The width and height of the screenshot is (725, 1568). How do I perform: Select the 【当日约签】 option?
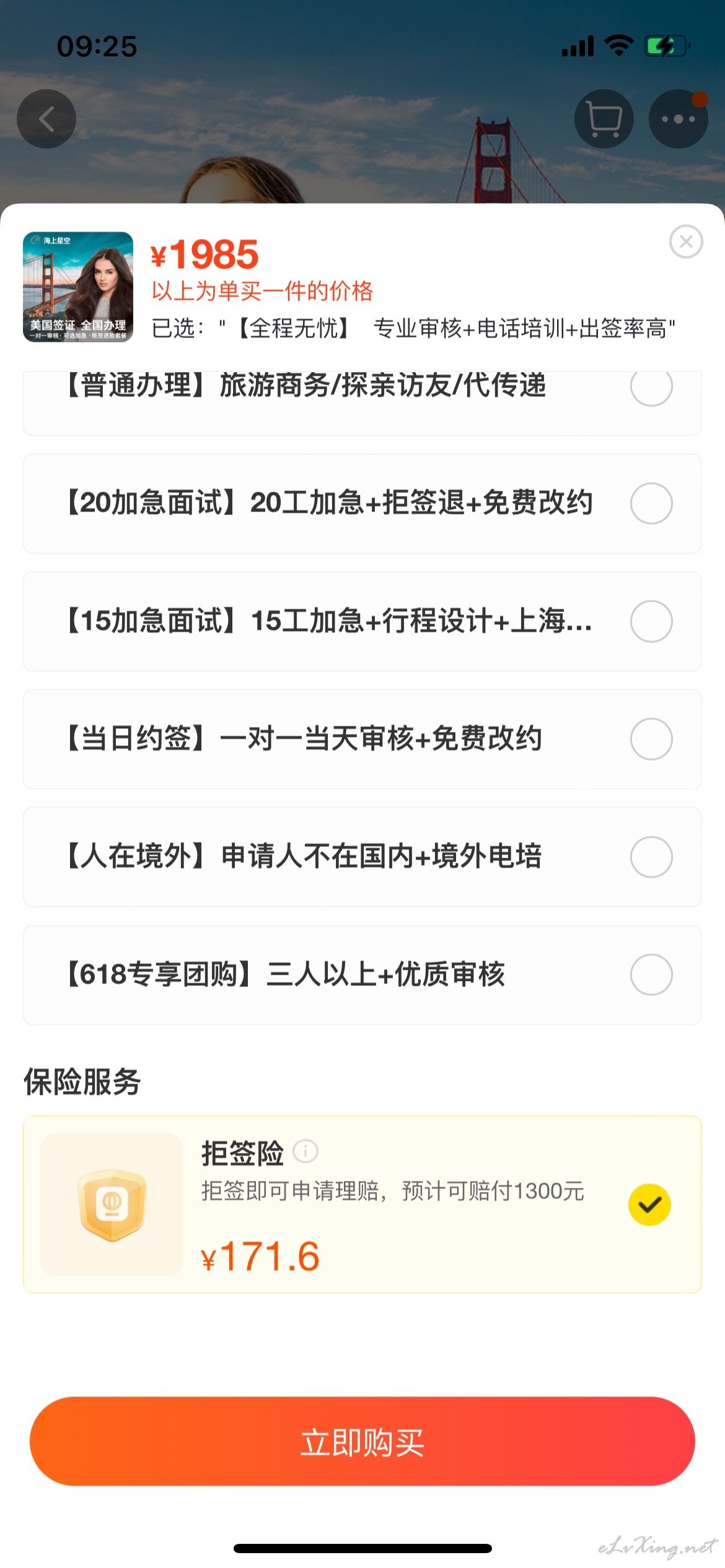(x=362, y=739)
